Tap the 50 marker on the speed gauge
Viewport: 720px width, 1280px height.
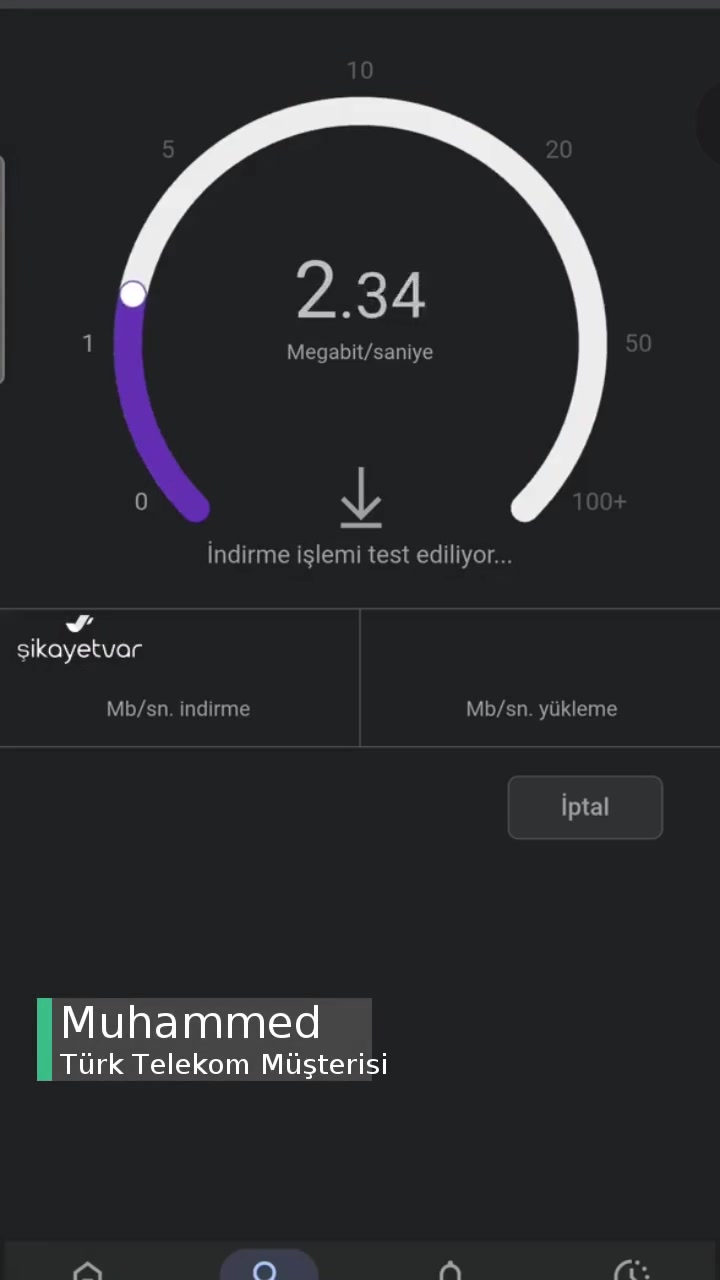point(638,343)
